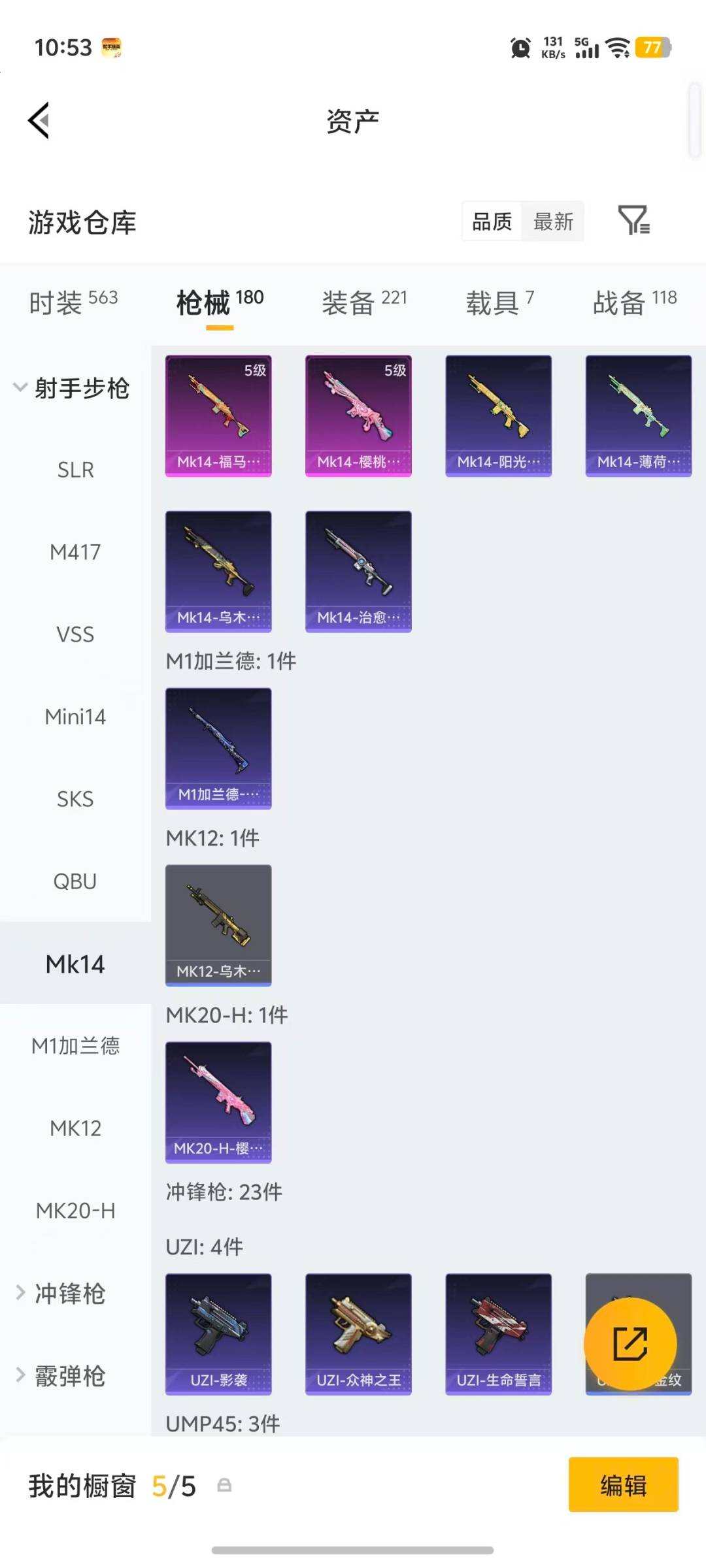
Task: Open the filter icon in 游戏仓库
Action: [x=633, y=220]
